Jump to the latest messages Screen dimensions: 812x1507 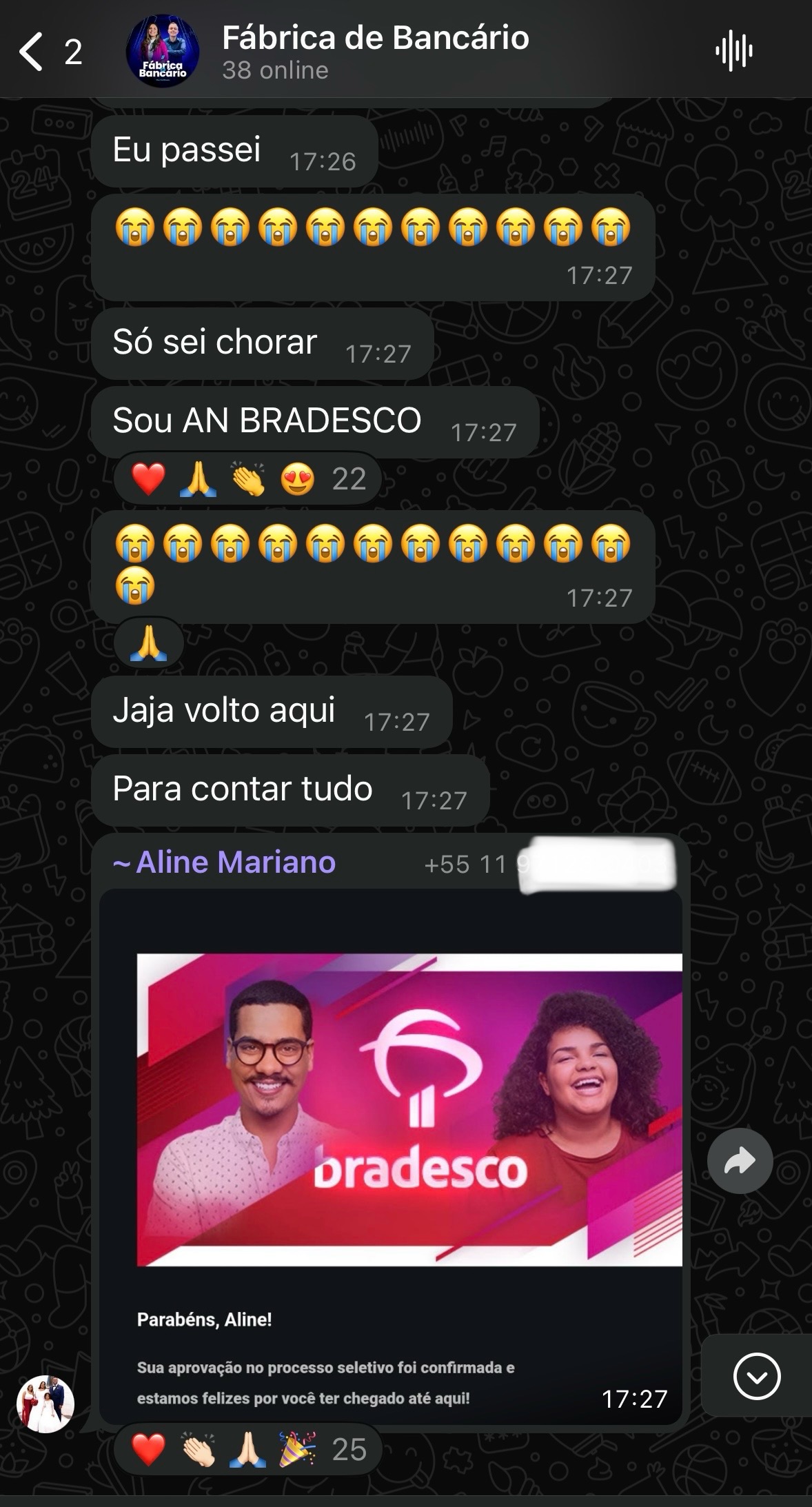(x=757, y=1377)
